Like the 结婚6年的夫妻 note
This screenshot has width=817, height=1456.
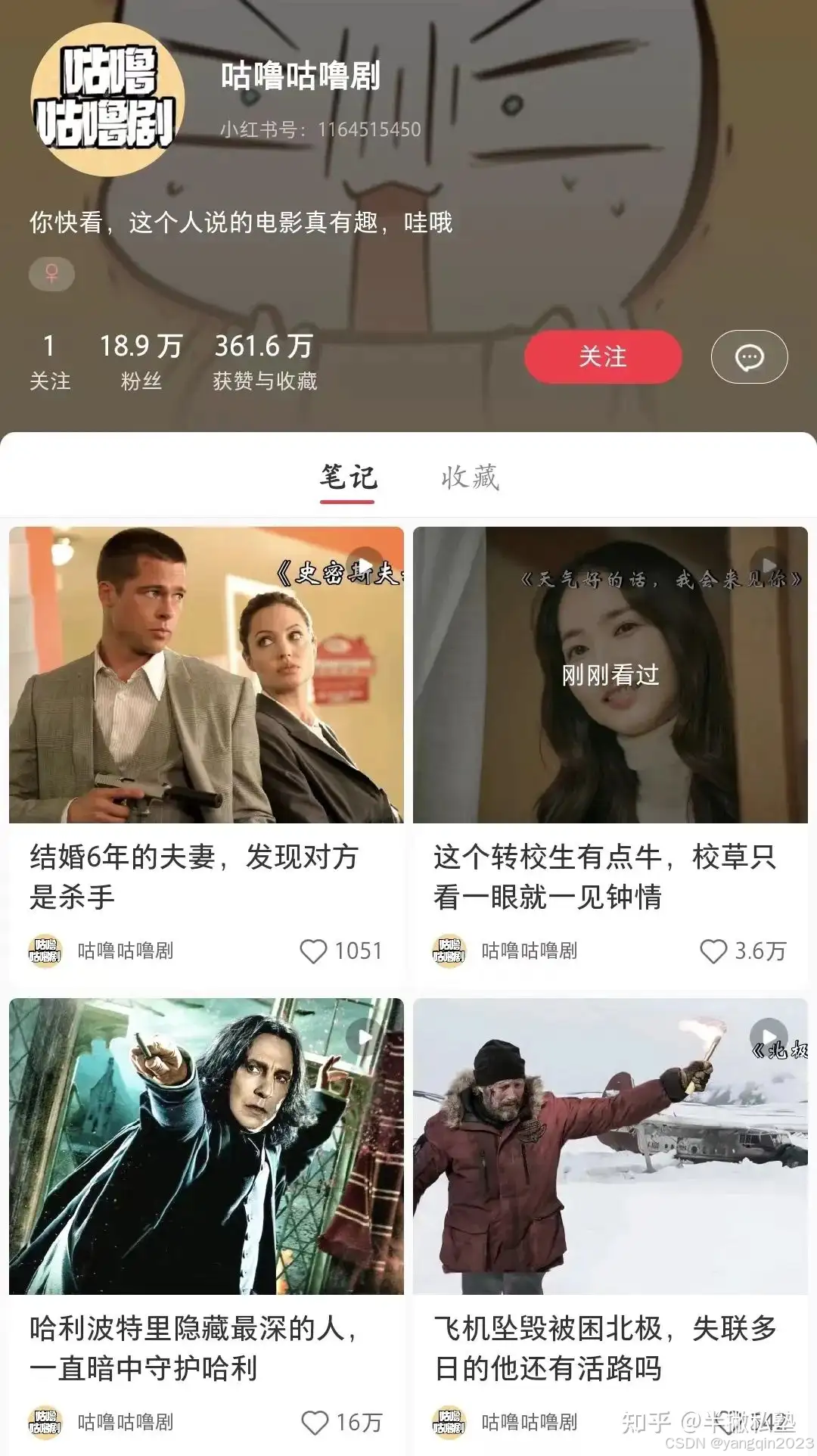tap(314, 951)
